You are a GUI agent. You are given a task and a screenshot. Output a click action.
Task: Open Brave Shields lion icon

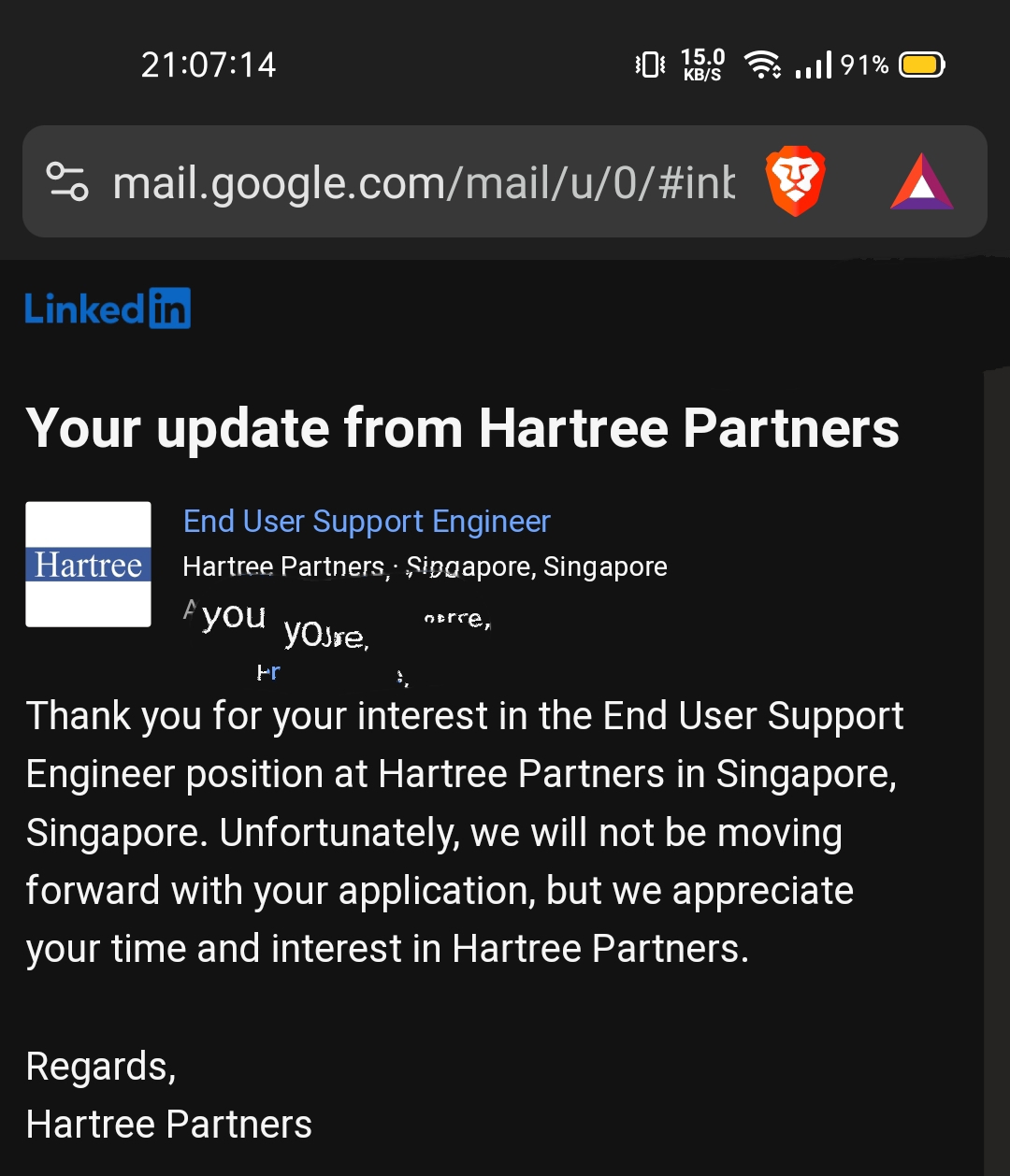[x=795, y=181]
